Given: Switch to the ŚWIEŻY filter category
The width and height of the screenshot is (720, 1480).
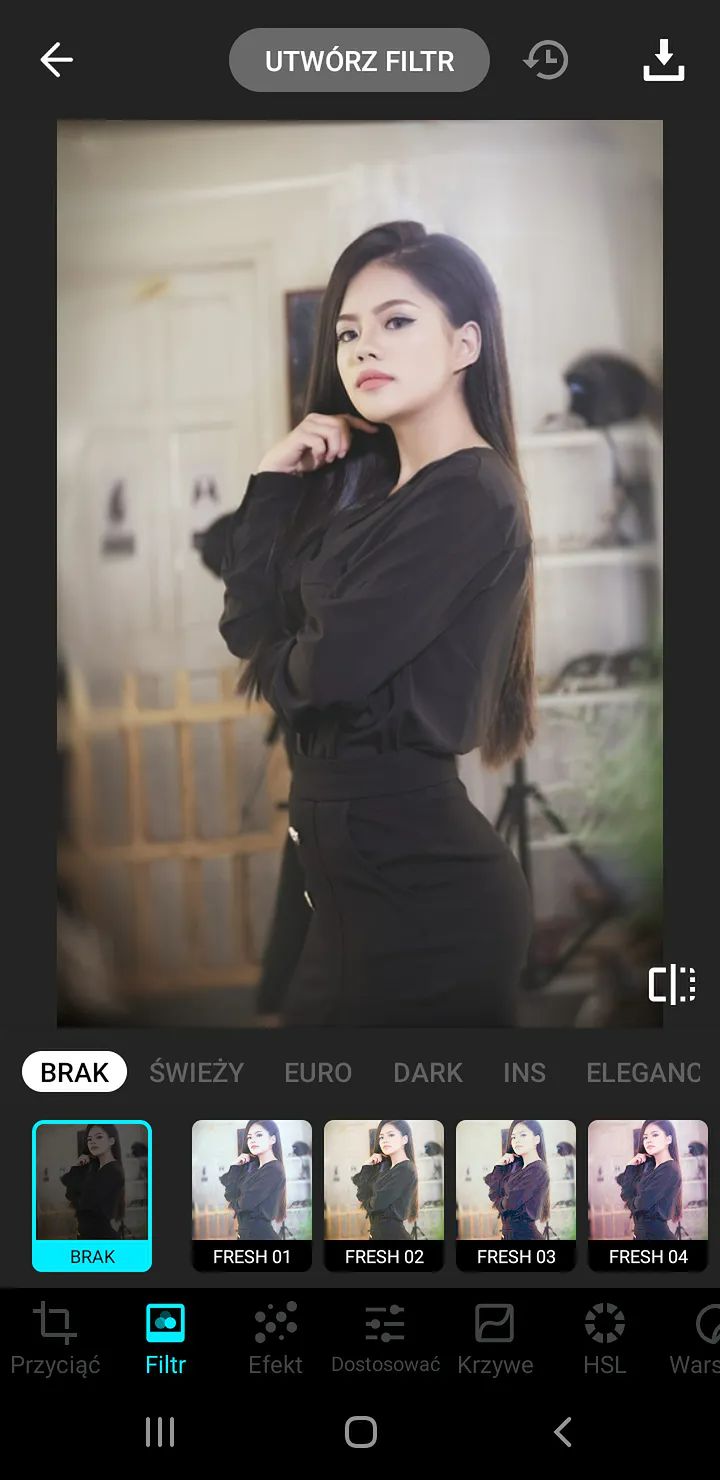Looking at the screenshot, I should 196,1072.
